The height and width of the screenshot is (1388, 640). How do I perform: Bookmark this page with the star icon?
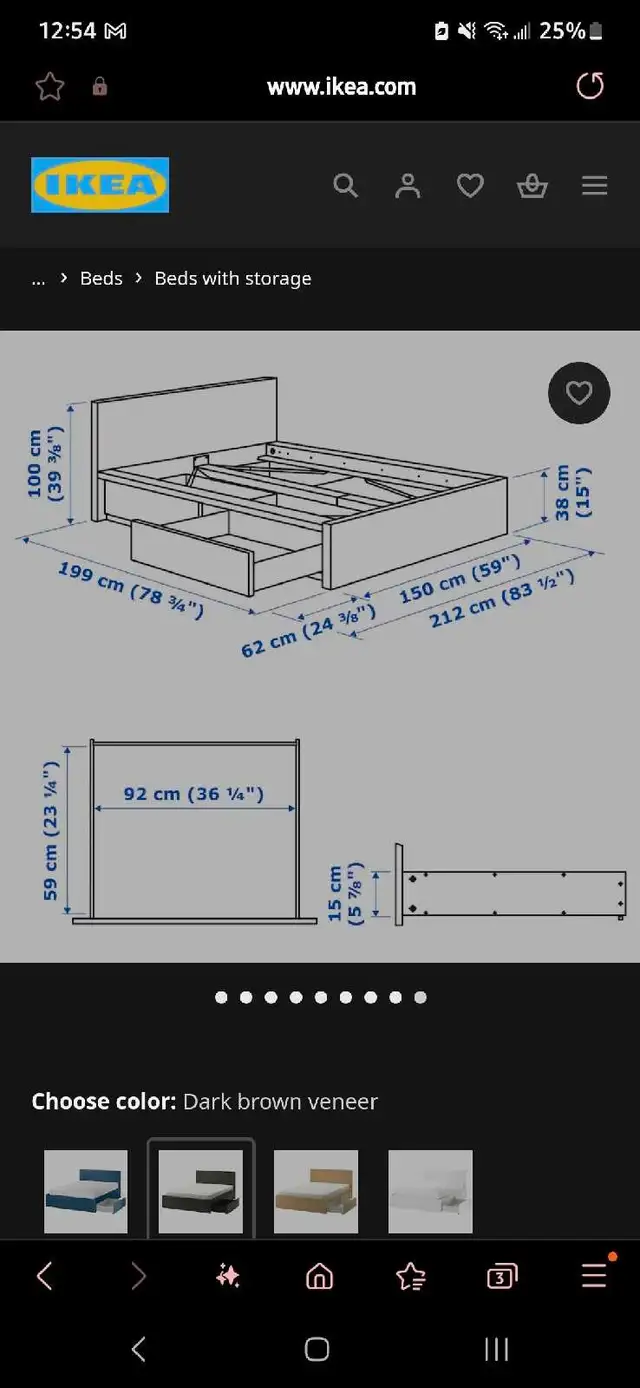click(49, 87)
